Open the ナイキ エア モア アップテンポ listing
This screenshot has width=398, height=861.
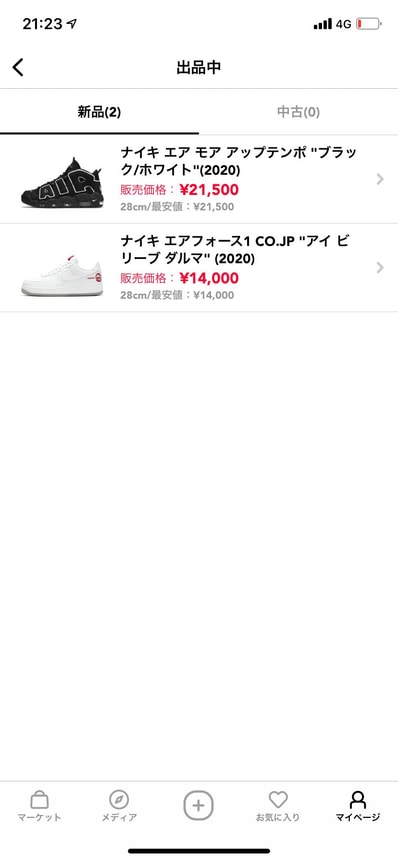199,179
